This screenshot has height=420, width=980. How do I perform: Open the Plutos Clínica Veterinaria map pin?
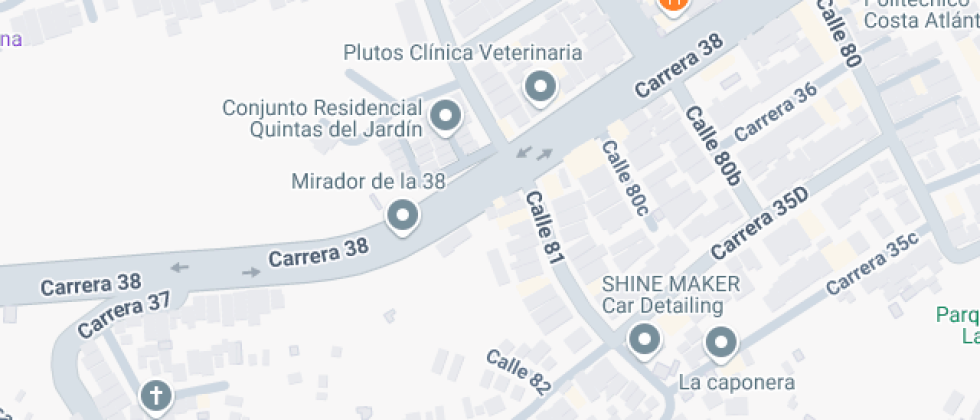pyautogui.click(x=541, y=87)
